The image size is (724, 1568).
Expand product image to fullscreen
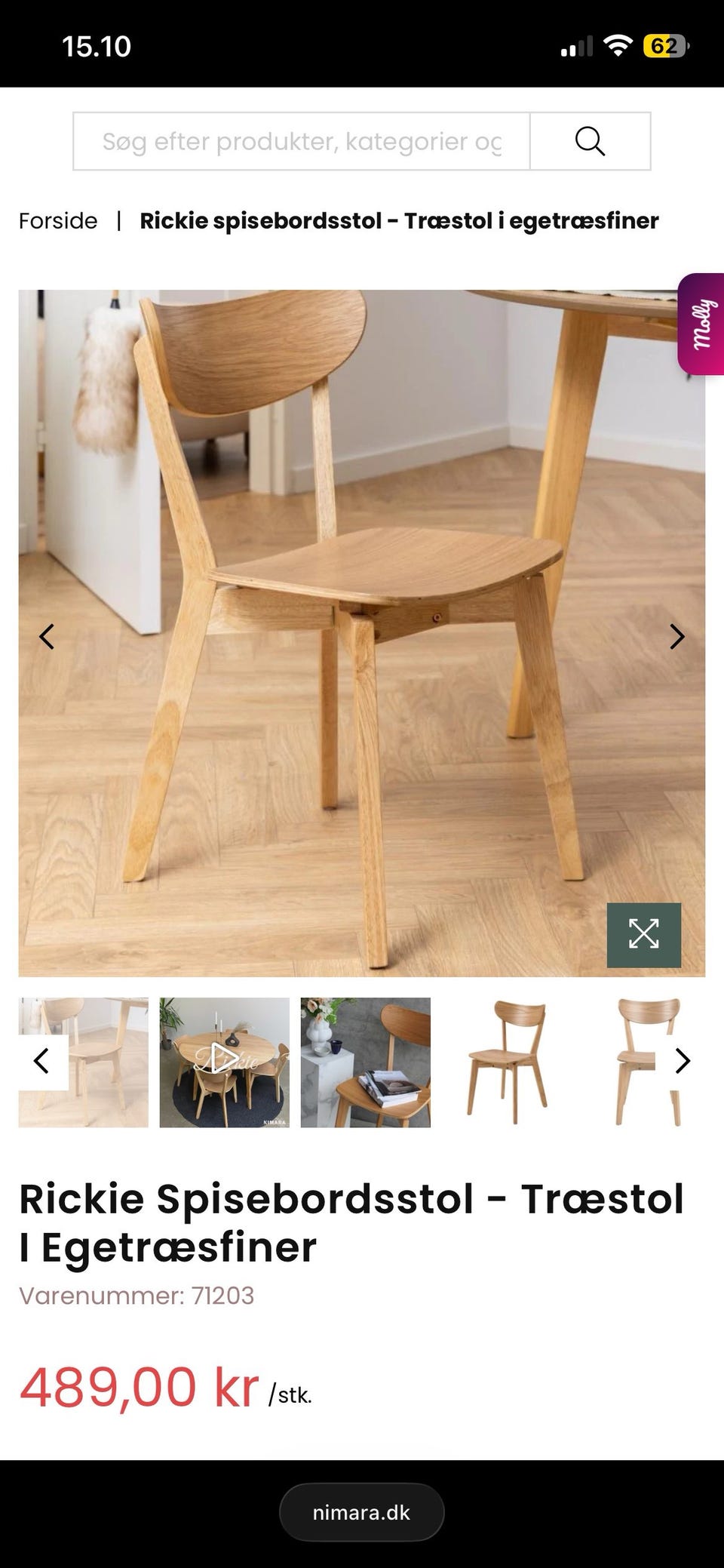[643, 934]
